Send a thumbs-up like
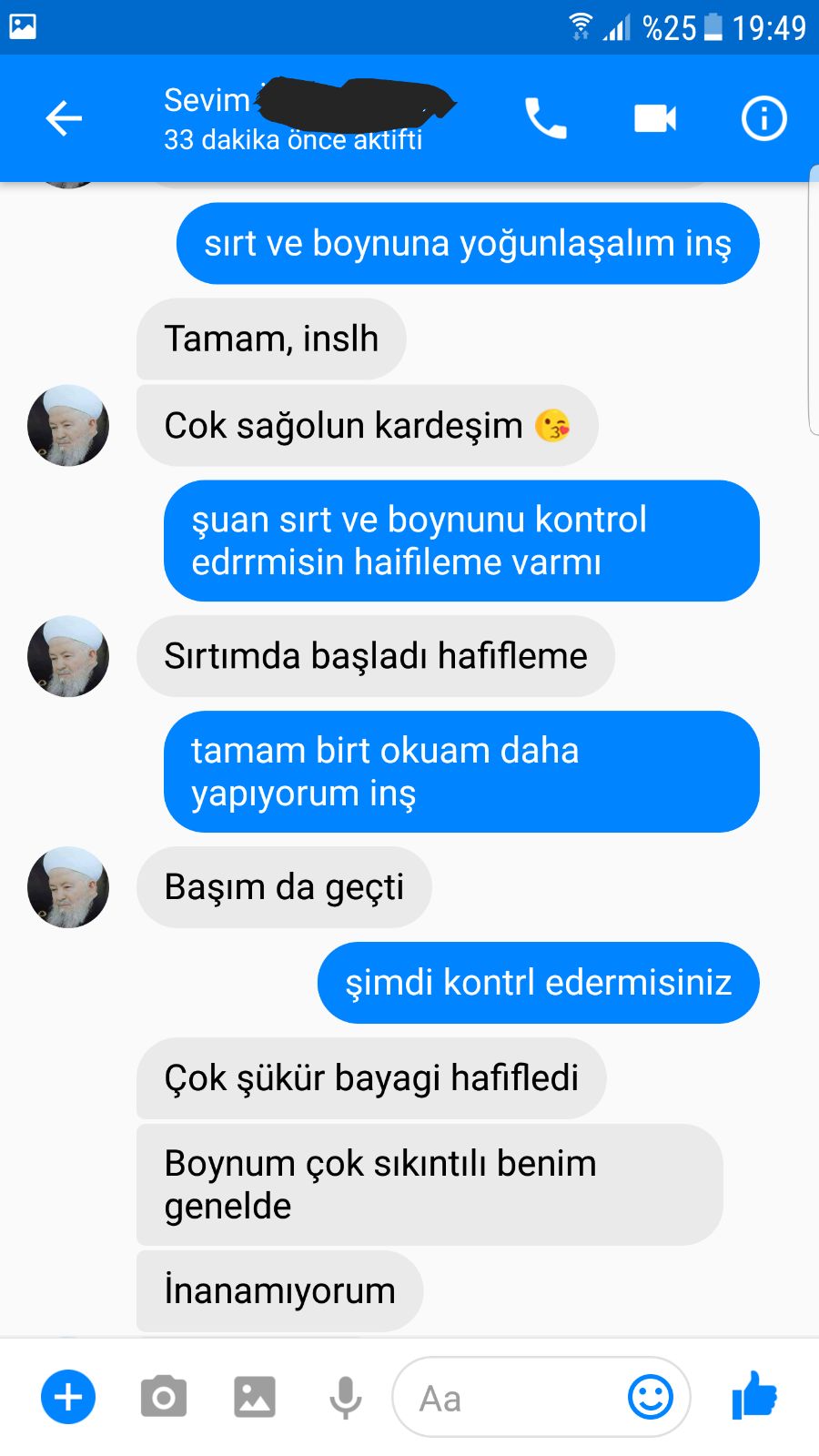This screenshot has height=1456, width=819. (755, 1396)
